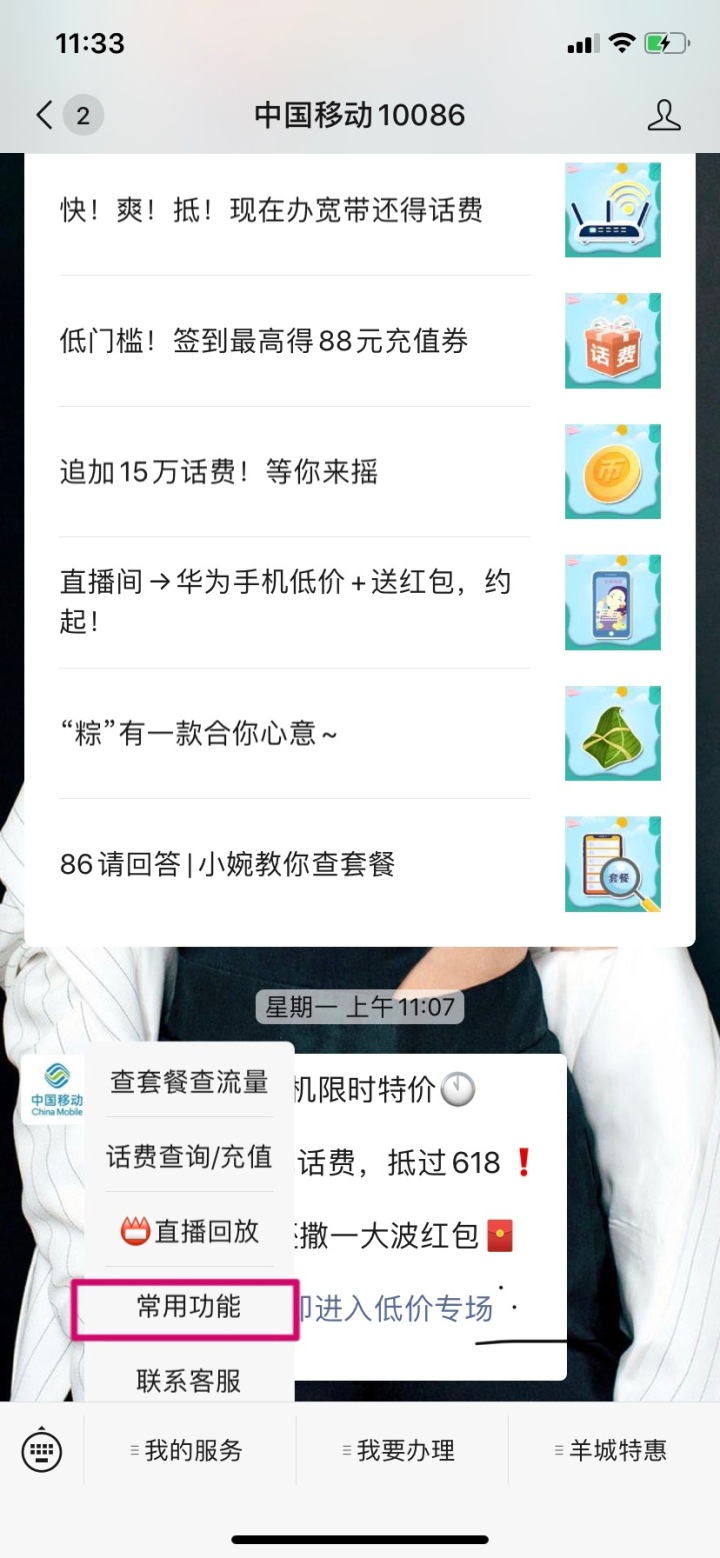Select 查套餐查流量 from the popup menu
The height and width of the screenshot is (1558, 720).
(x=190, y=1082)
